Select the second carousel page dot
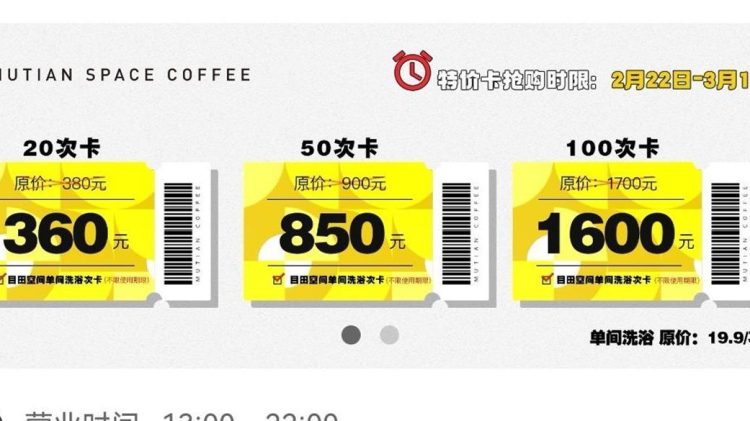 [389, 335]
